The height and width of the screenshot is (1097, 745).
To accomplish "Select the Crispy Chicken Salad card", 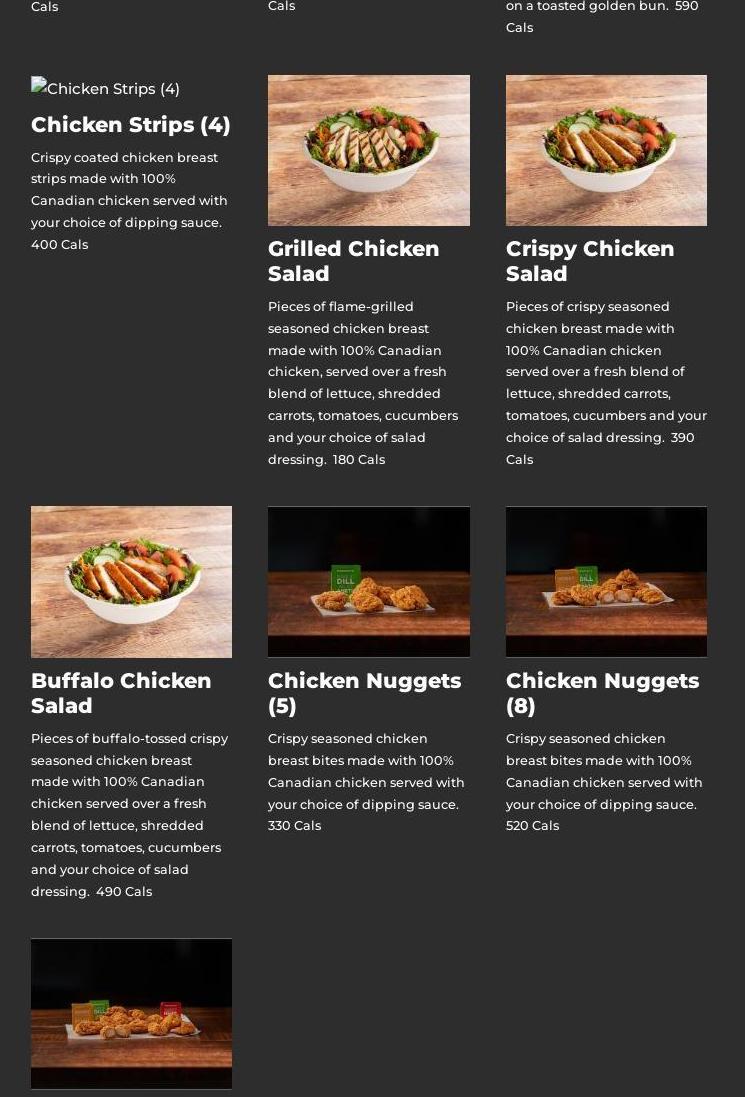I will click(x=606, y=150).
